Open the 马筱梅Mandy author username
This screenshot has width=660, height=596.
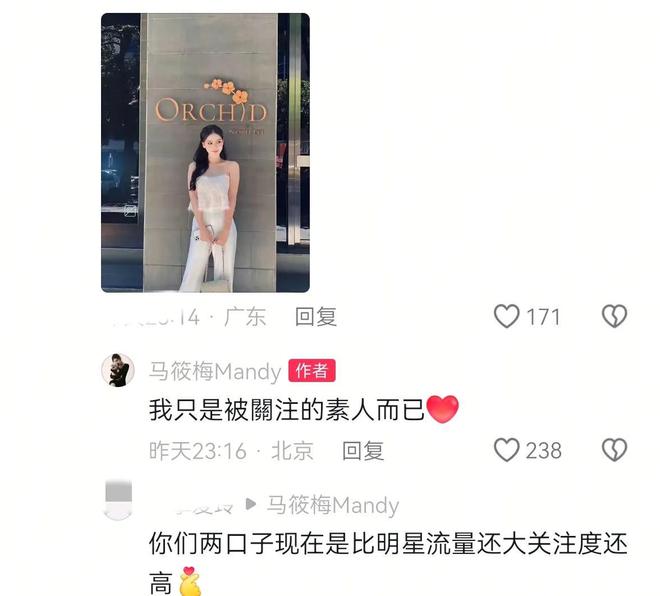(214, 372)
